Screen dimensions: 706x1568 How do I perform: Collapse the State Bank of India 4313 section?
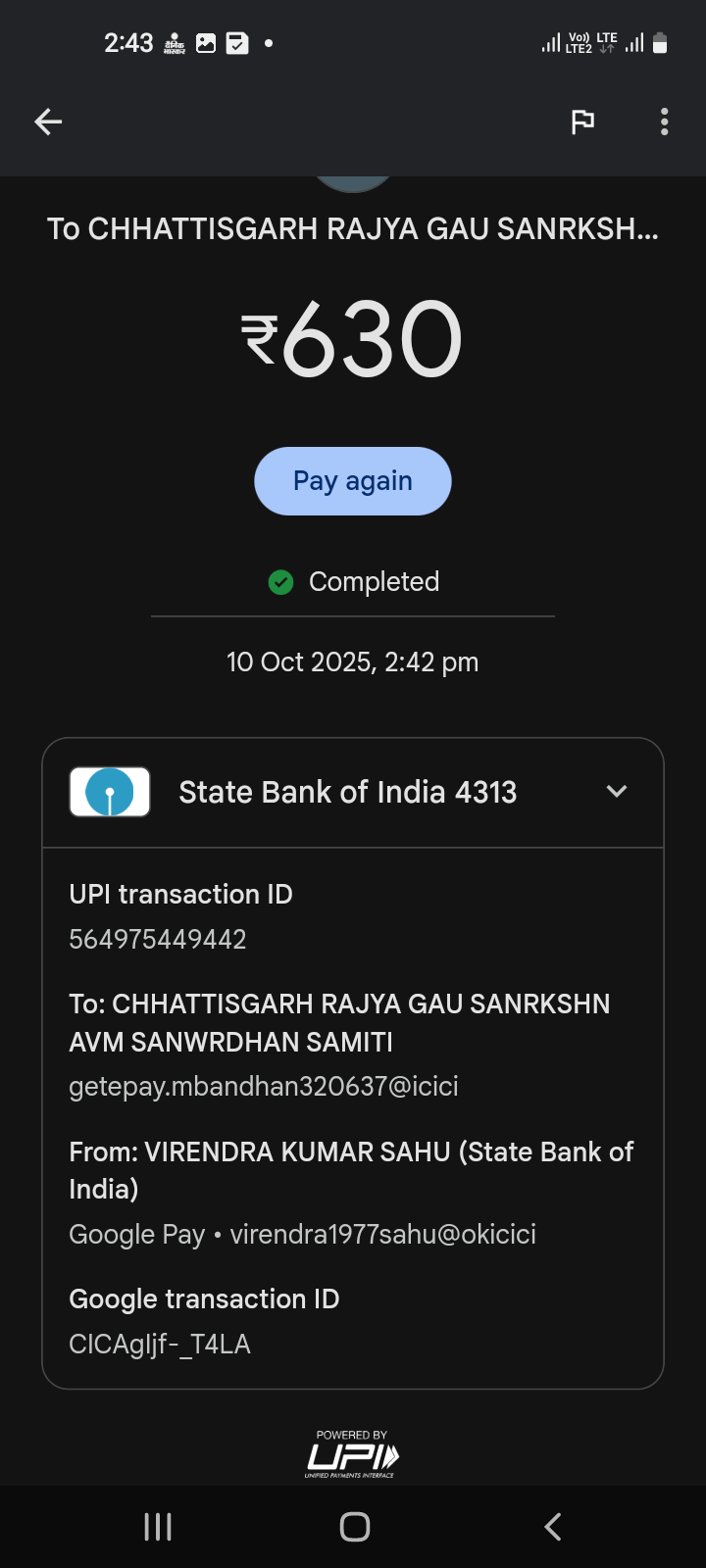(617, 792)
